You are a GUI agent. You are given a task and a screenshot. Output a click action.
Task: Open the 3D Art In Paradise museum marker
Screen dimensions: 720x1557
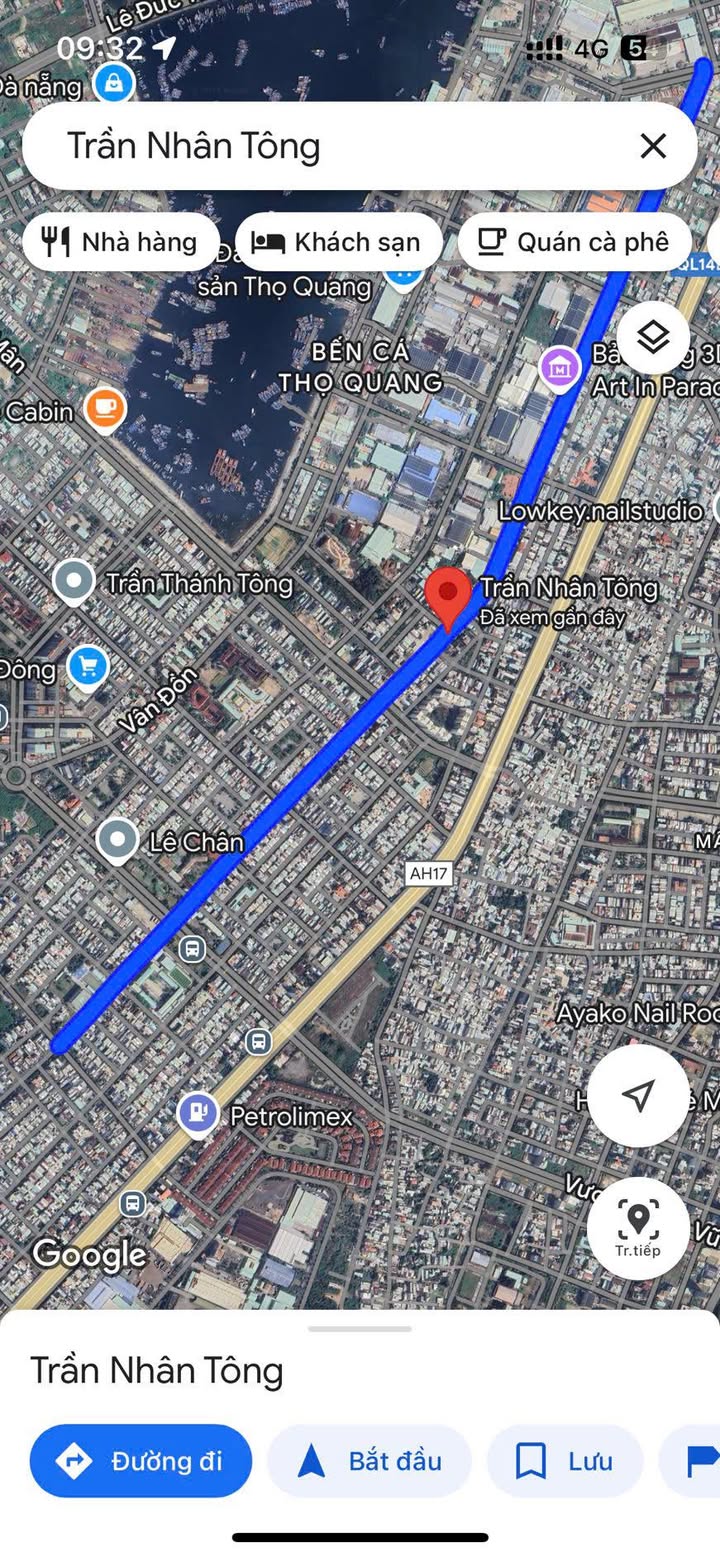[x=560, y=366]
